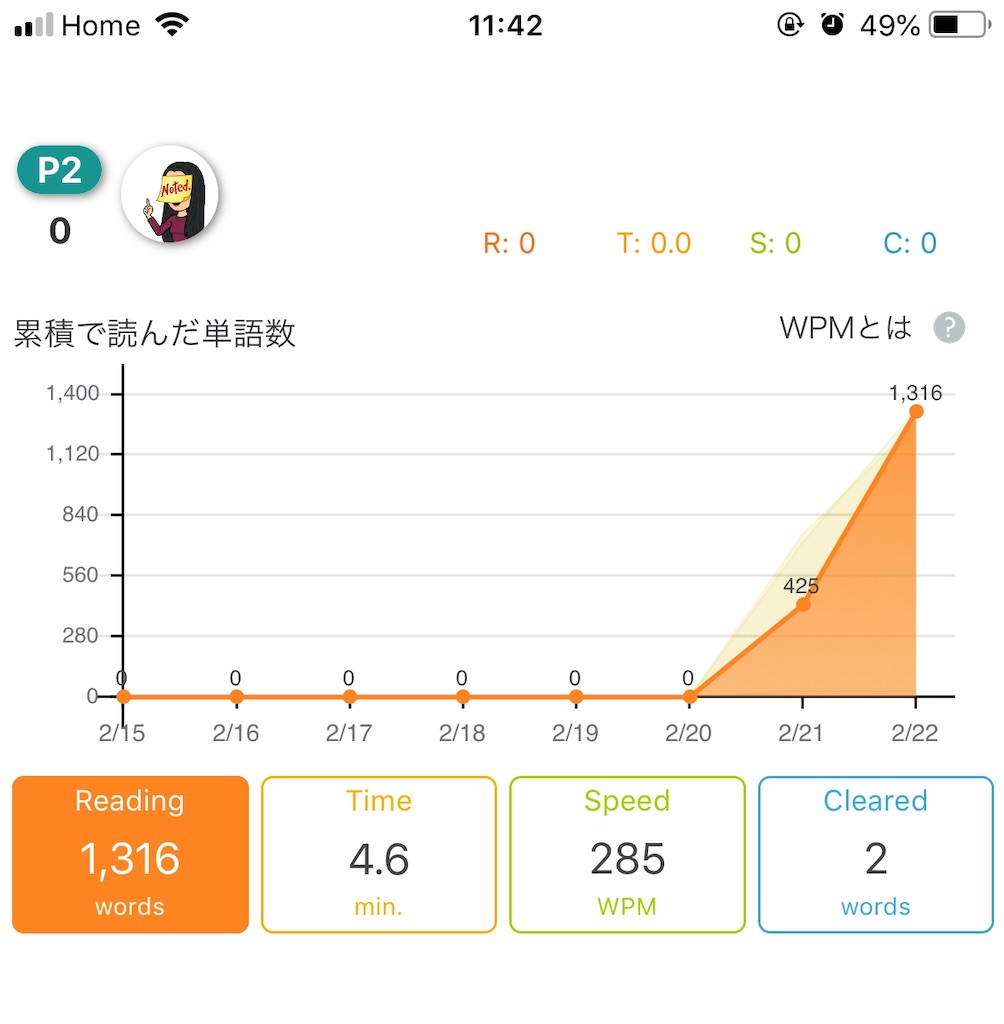Select the green Speed card
The height and width of the screenshot is (1024, 1004).
627,853
